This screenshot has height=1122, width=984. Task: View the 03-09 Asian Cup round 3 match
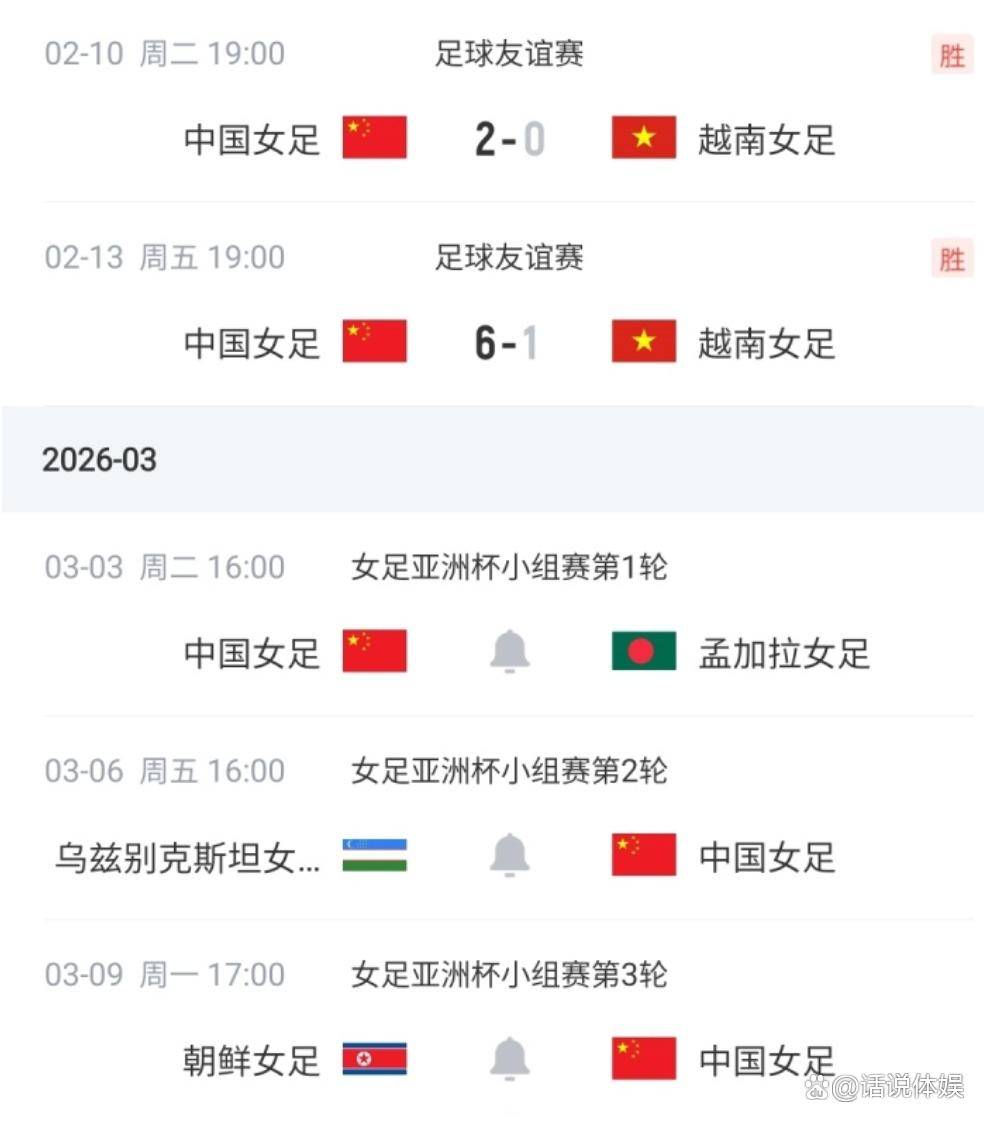(508, 975)
